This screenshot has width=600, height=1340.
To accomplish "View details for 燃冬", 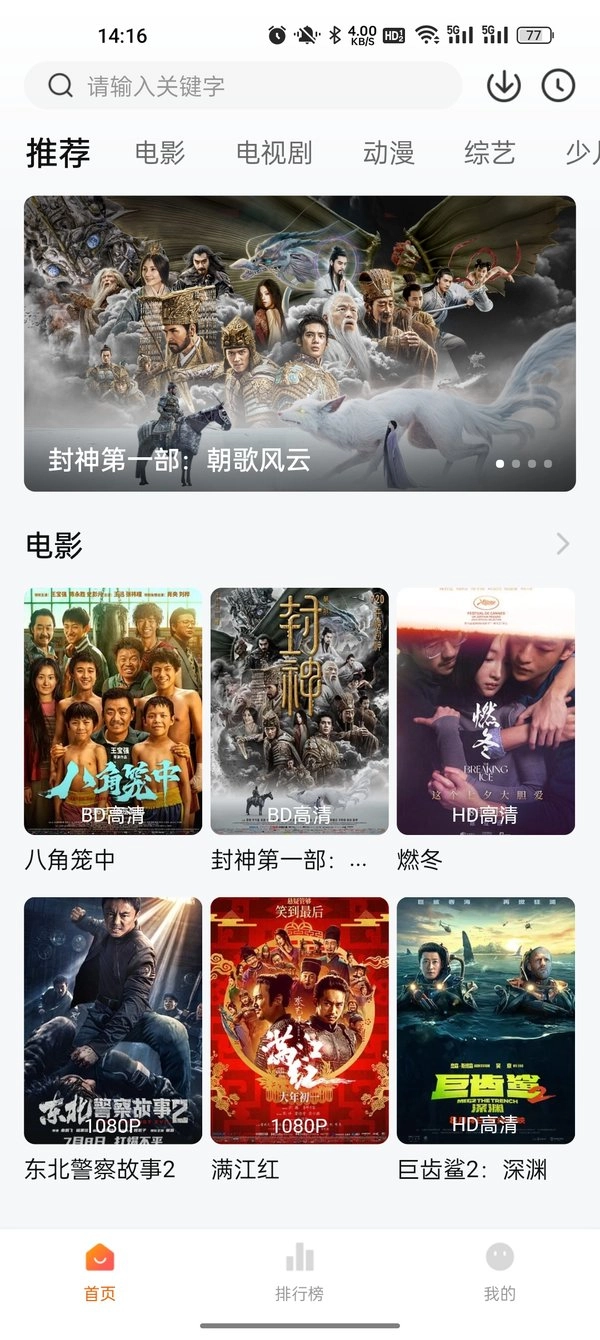I will (486, 711).
